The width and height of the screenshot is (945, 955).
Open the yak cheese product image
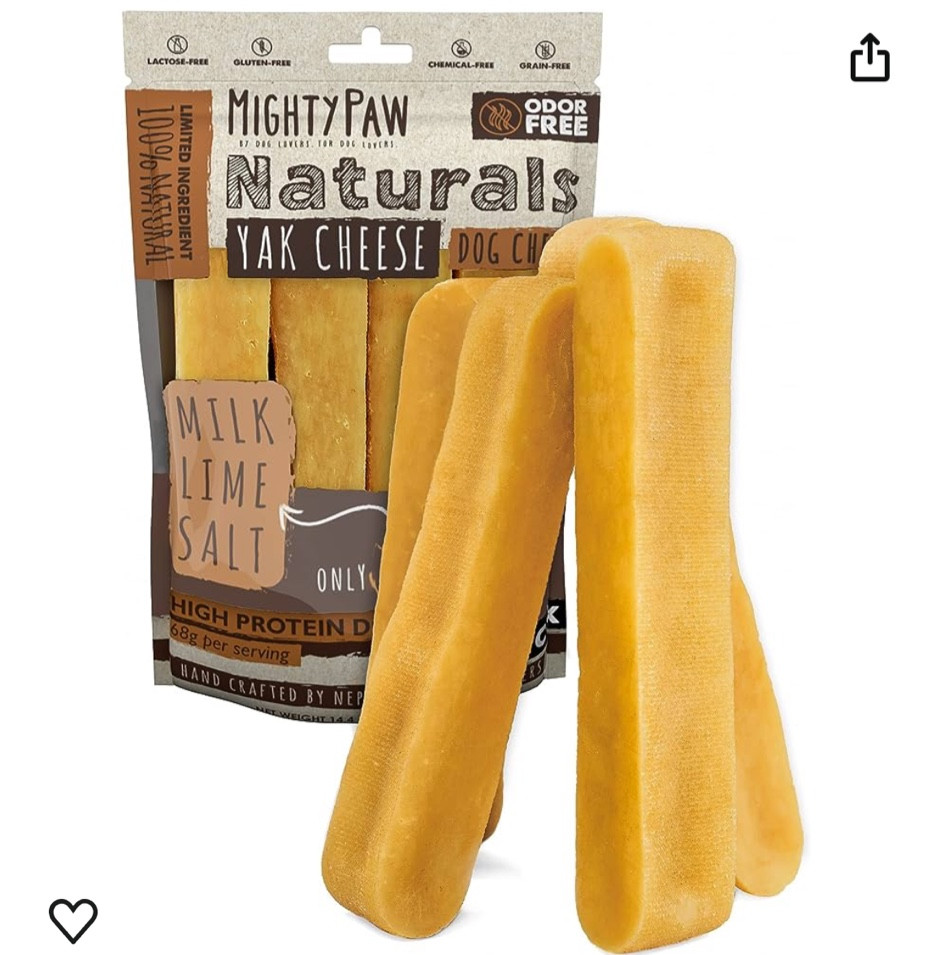(x=470, y=480)
